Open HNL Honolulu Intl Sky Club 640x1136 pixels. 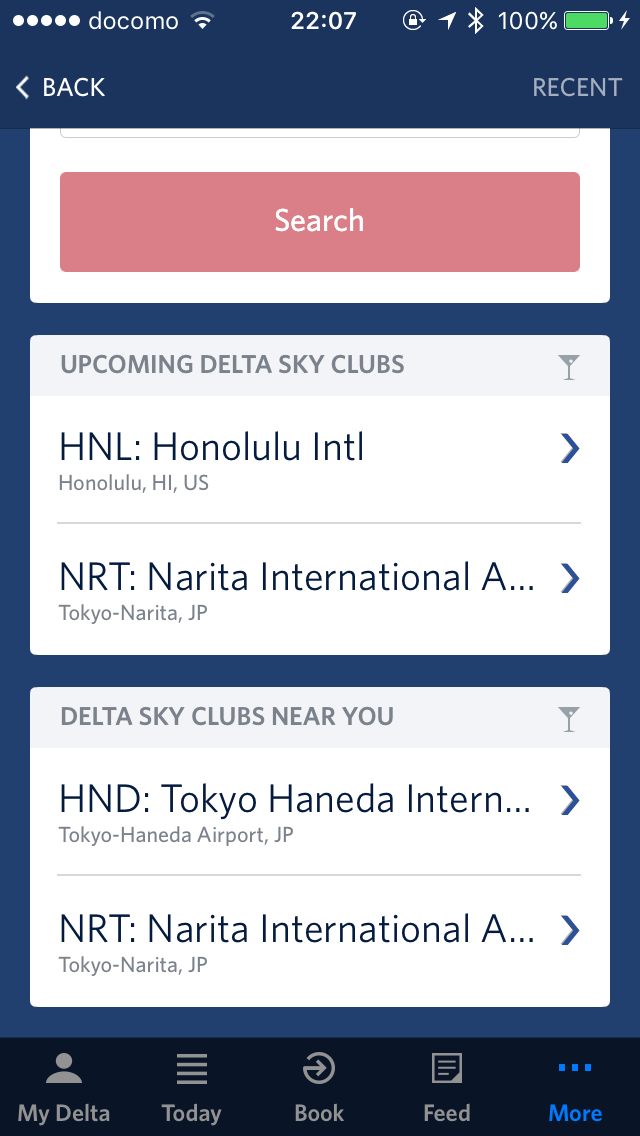pos(320,459)
